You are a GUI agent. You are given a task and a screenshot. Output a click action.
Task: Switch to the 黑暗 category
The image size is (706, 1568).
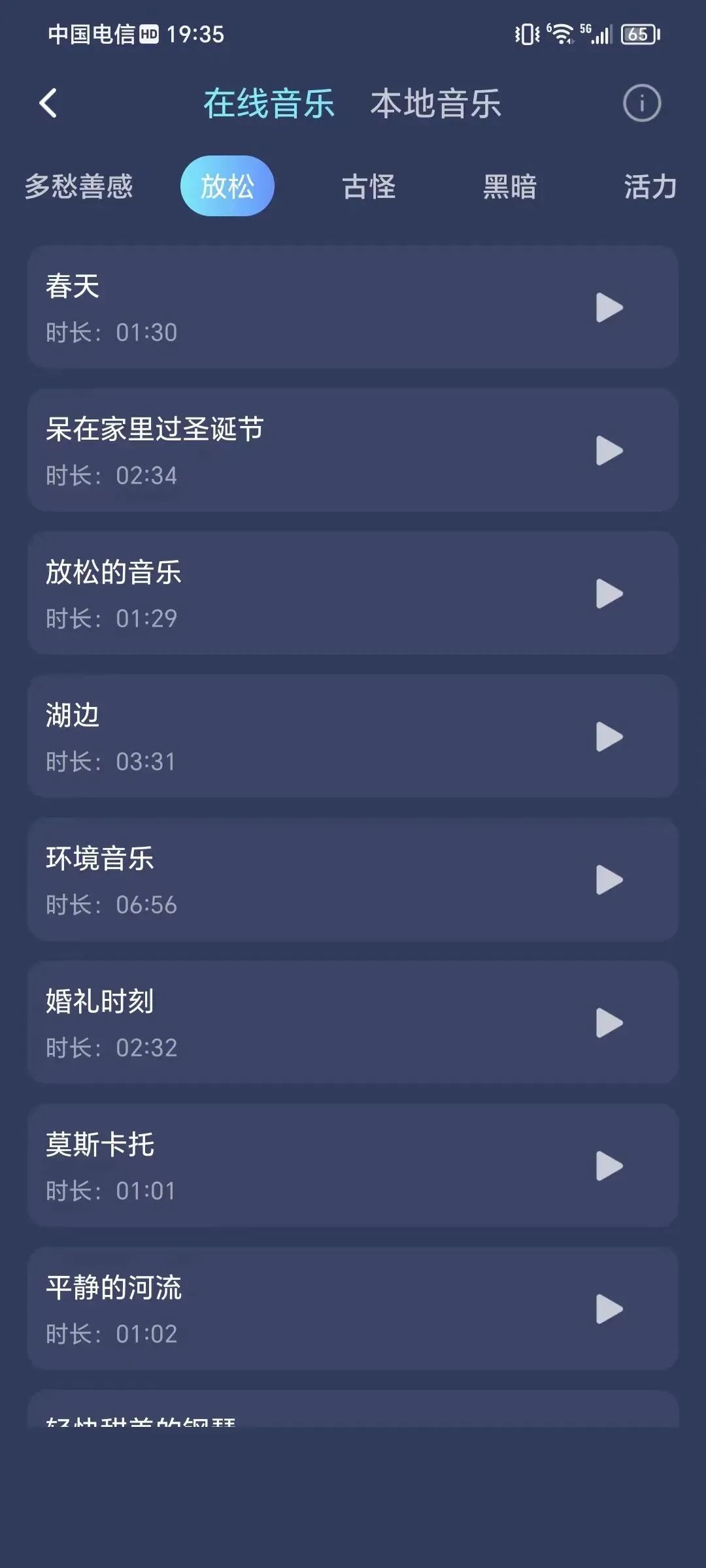[510, 187]
